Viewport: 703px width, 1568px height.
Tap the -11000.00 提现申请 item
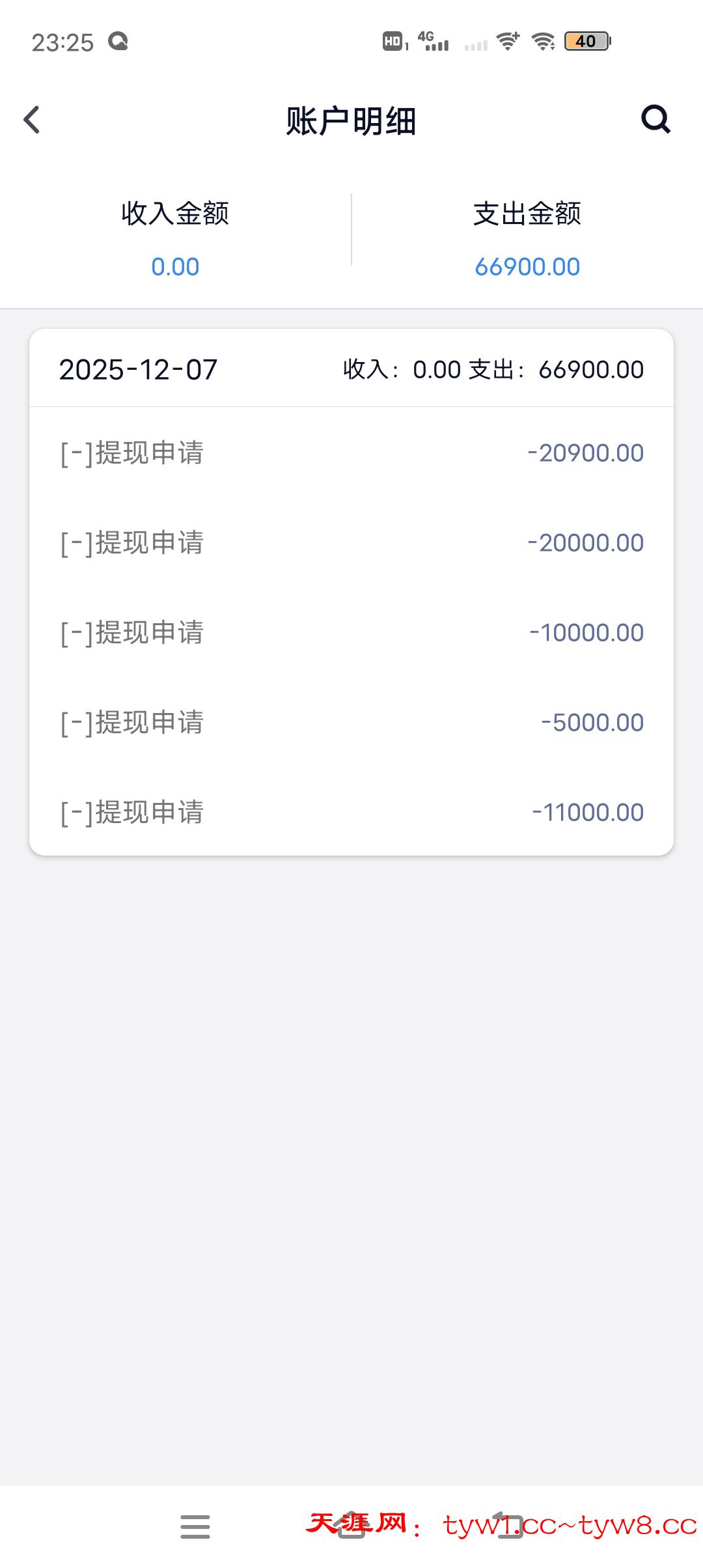point(351,813)
